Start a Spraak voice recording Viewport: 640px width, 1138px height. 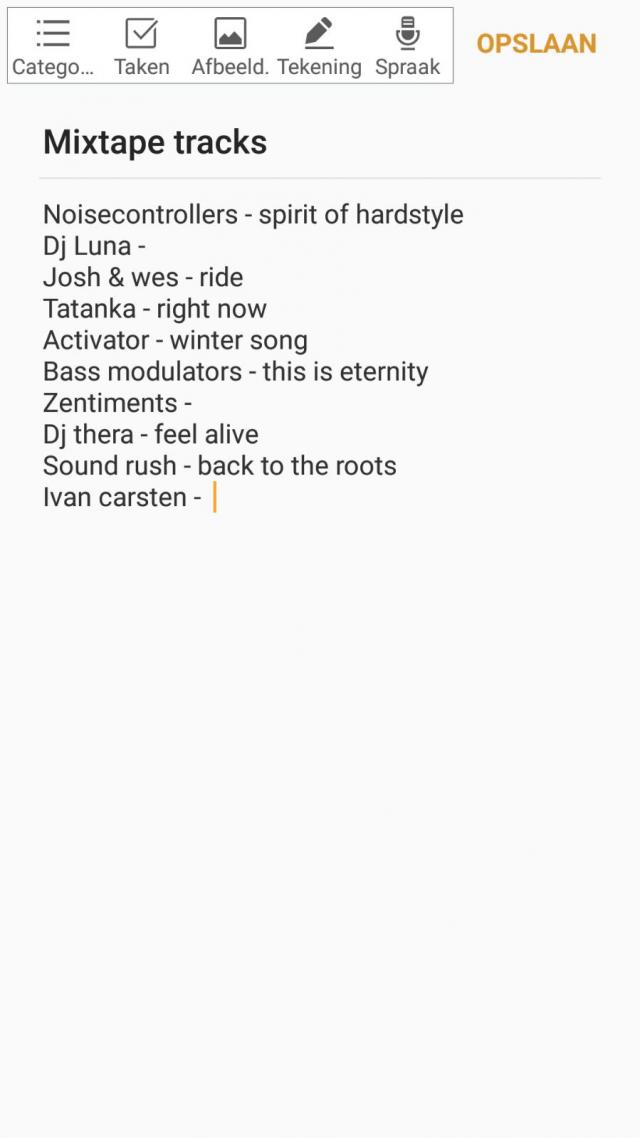[408, 46]
